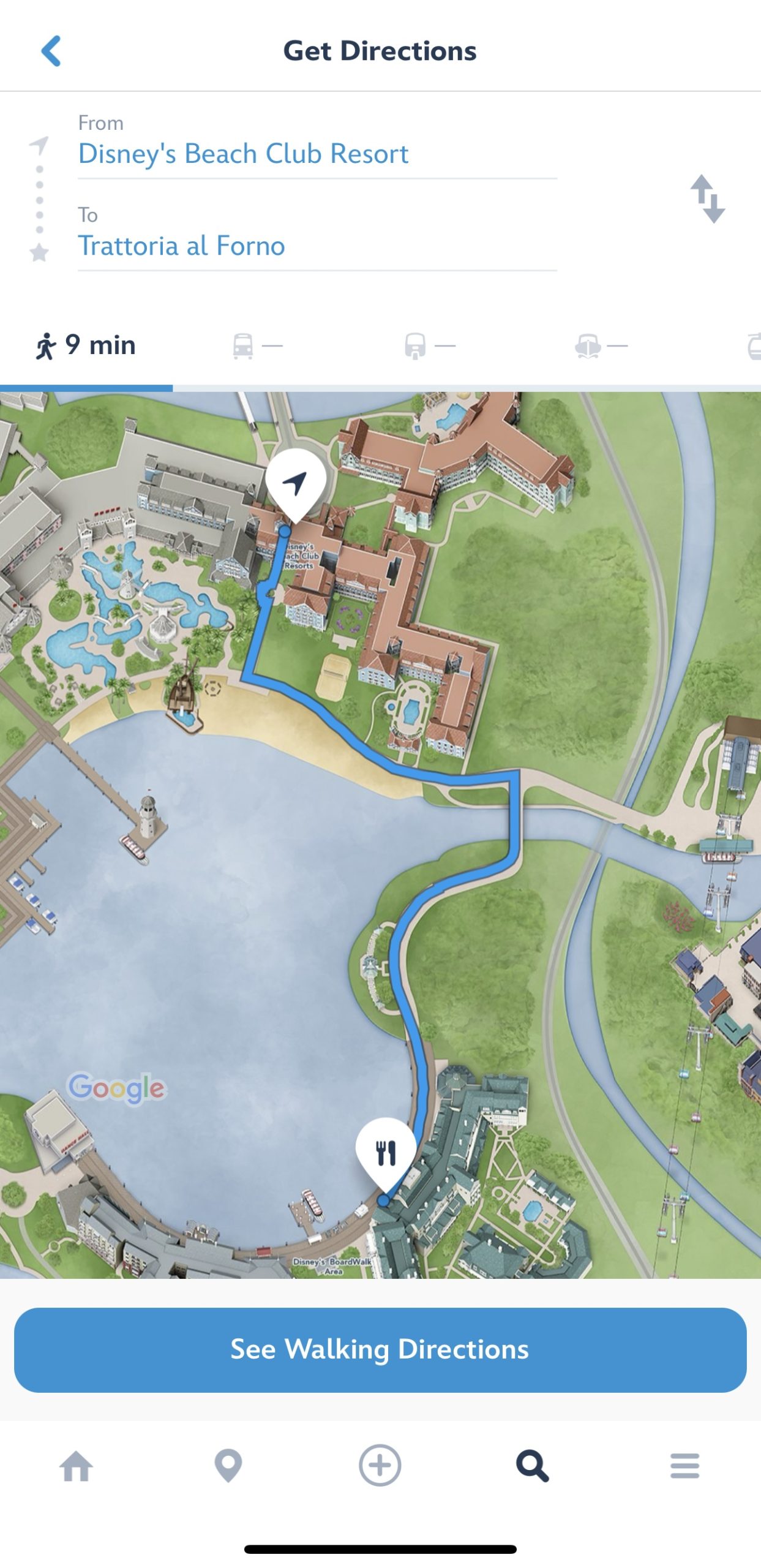
Task: Tap See Walking Directions button
Action: (x=380, y=1349)
